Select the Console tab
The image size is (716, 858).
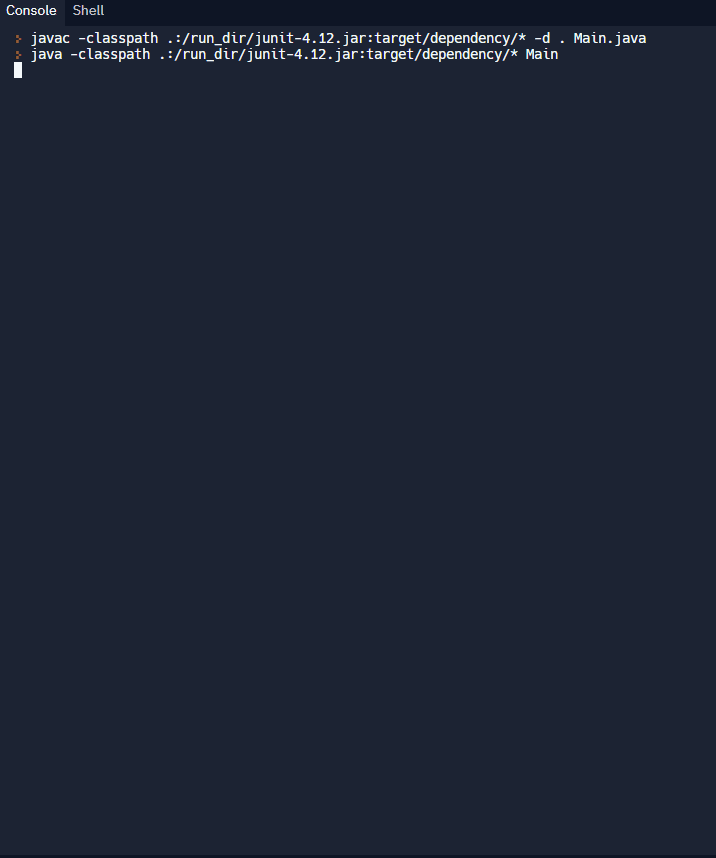tap(31, 11)
